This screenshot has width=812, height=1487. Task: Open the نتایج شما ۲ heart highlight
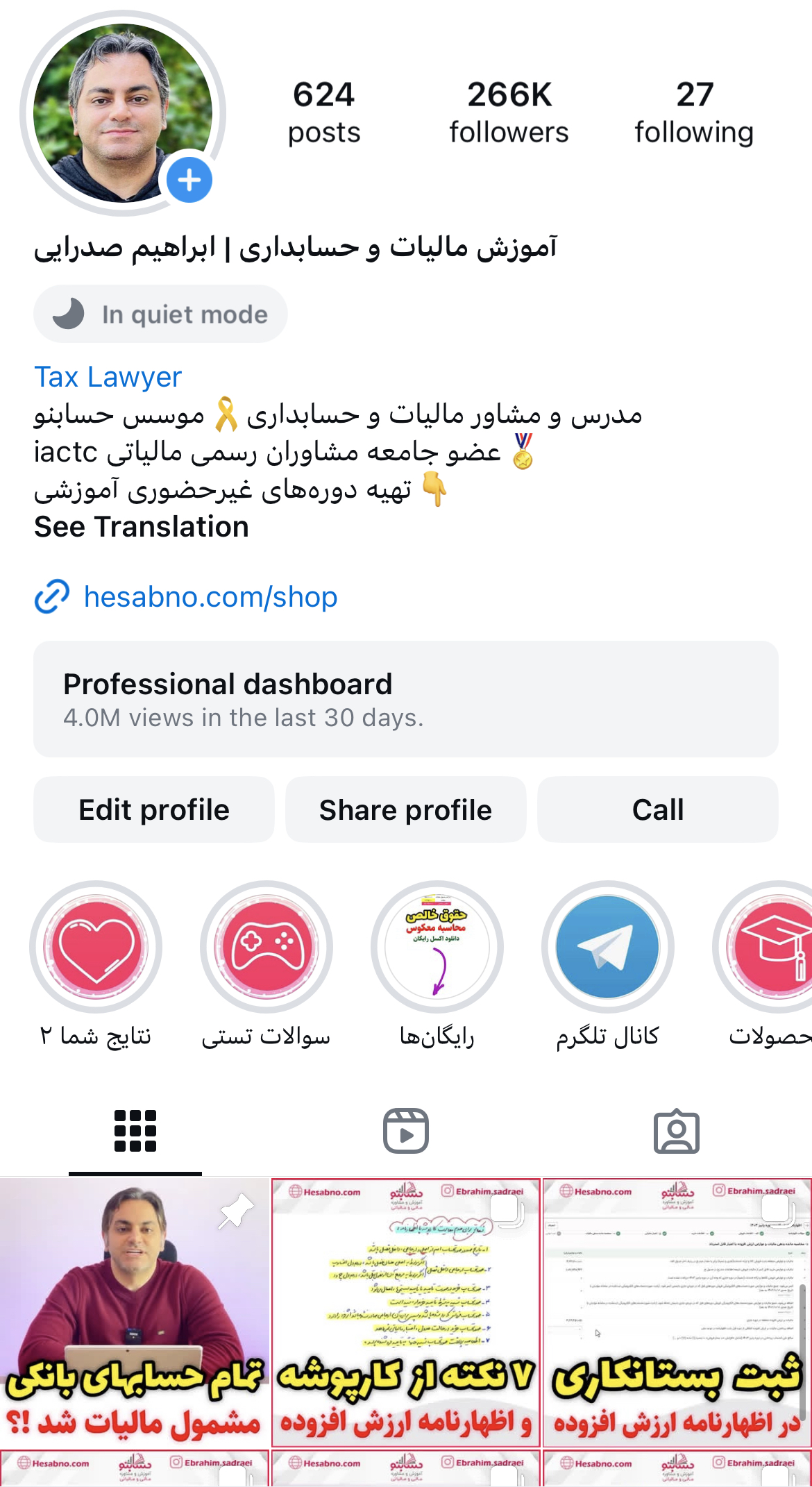(96, 947)
